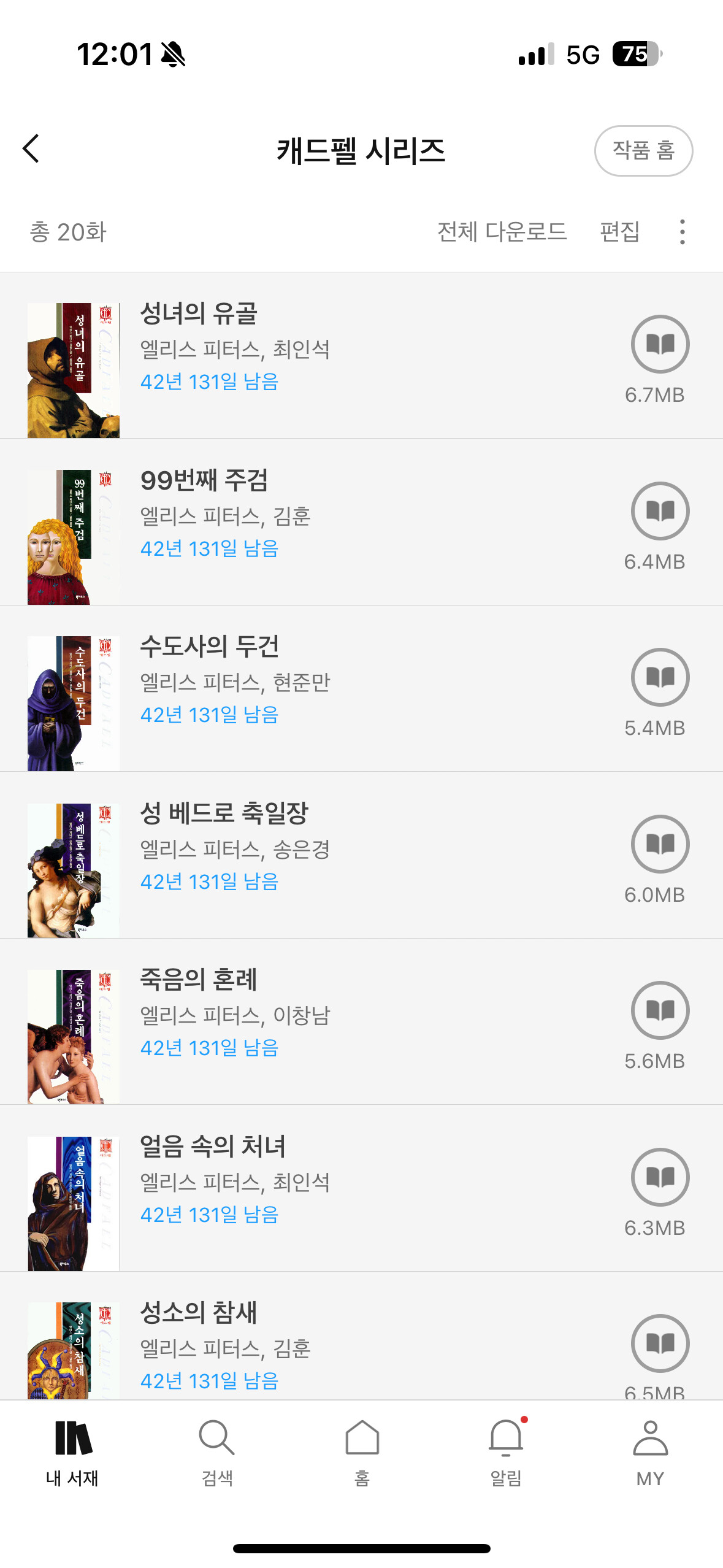The height and width of the screenshot is (1568, 723).
Task: Go back using the top-left arrow
Action: tap(32, 149)
